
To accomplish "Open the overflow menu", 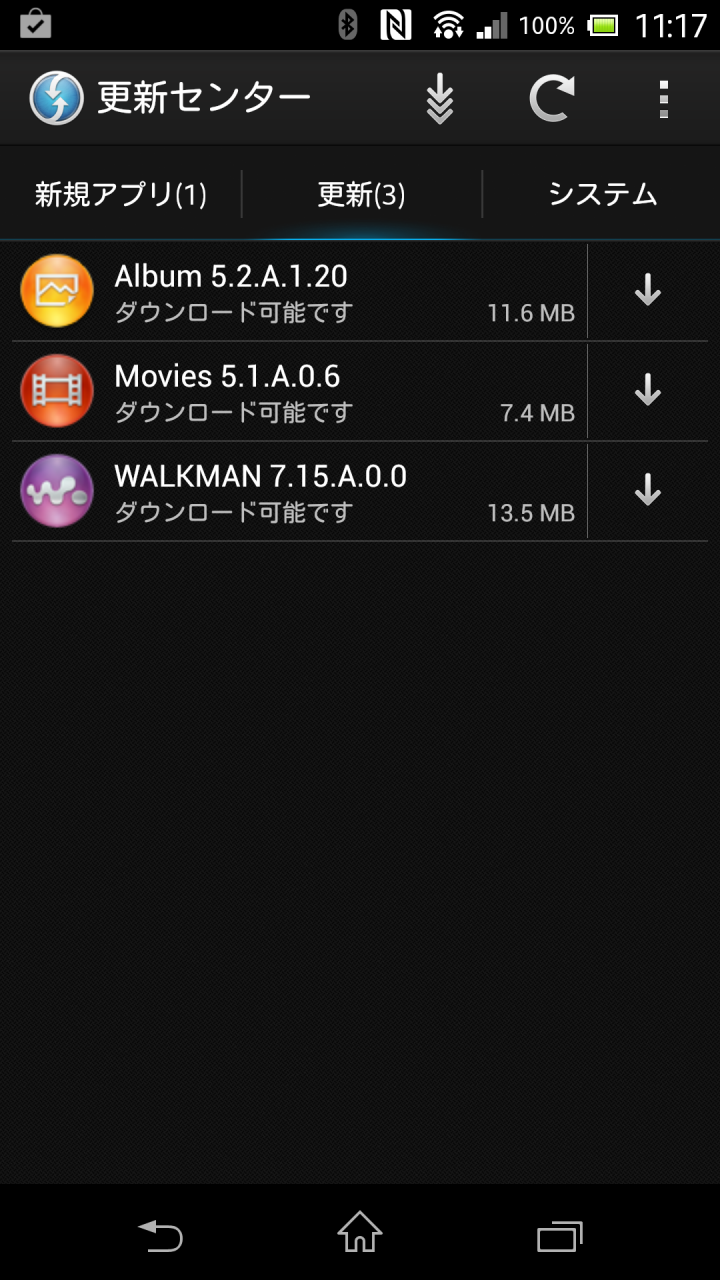I will point(663,99).
